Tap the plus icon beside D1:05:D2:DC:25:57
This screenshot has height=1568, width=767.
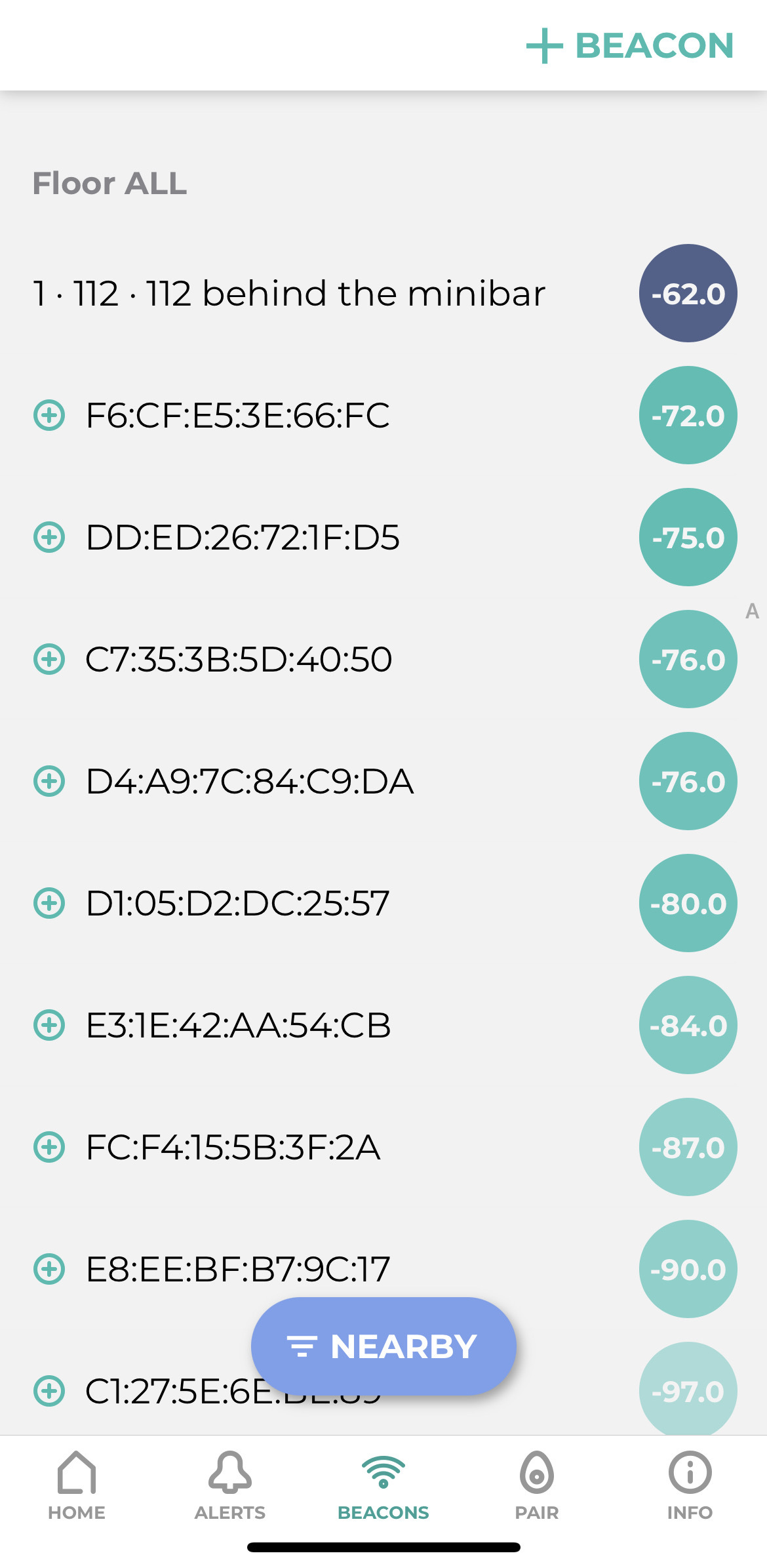[49, 903]
